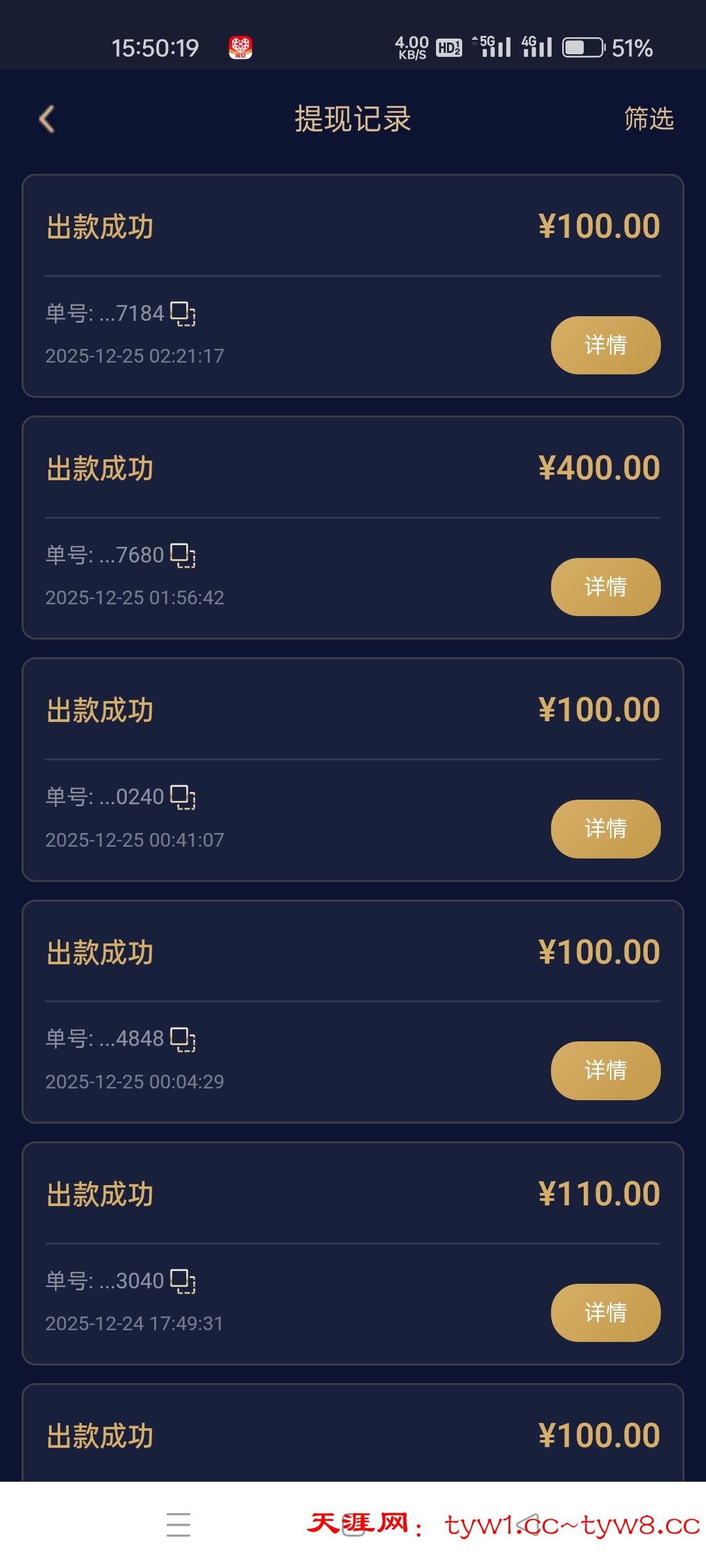Screen dimensions: 706x1568
Task: Open 详情 for the ¥110.00 withdrawal
Action: (x=605, y=1312)
